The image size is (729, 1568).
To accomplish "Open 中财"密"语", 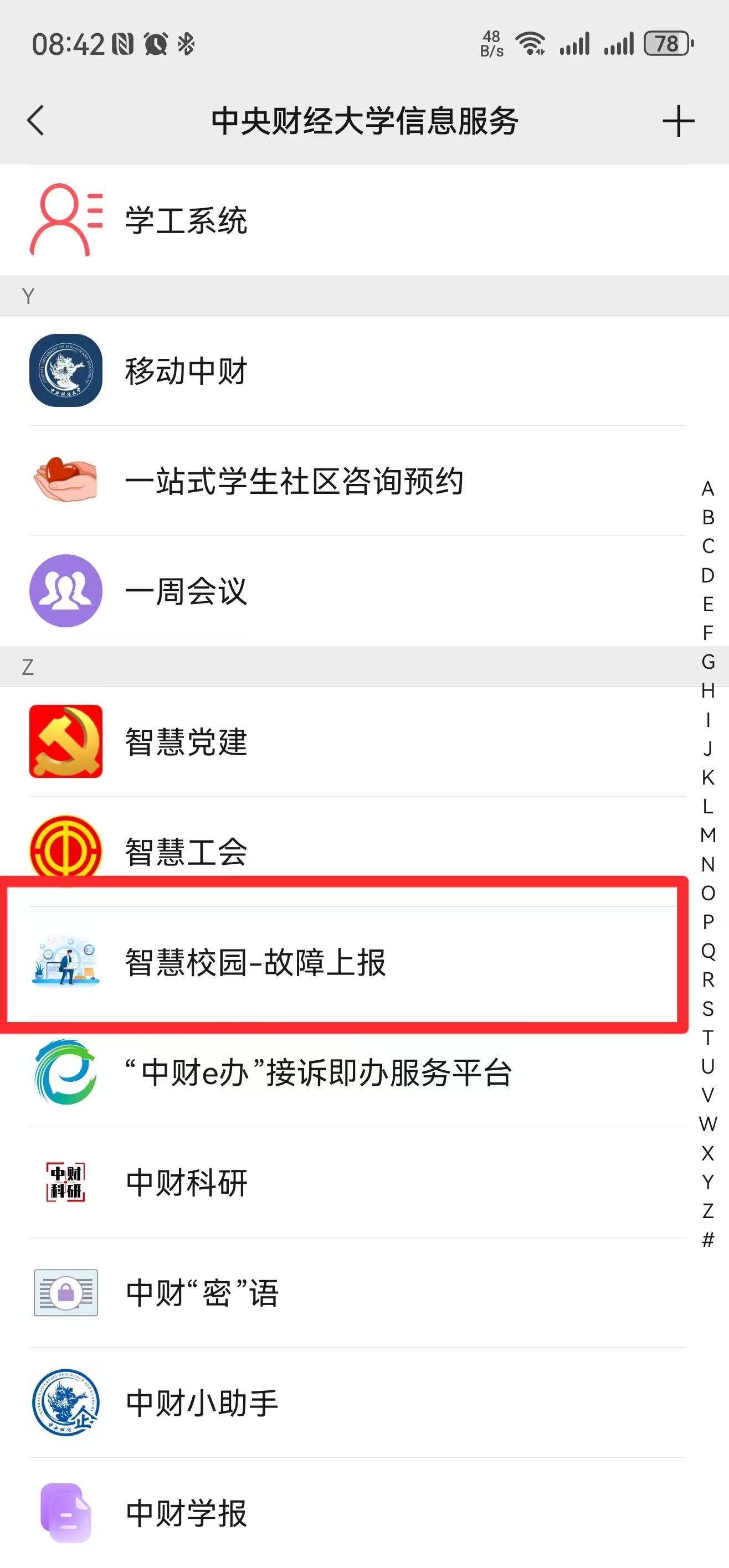I will [201, 1292].
